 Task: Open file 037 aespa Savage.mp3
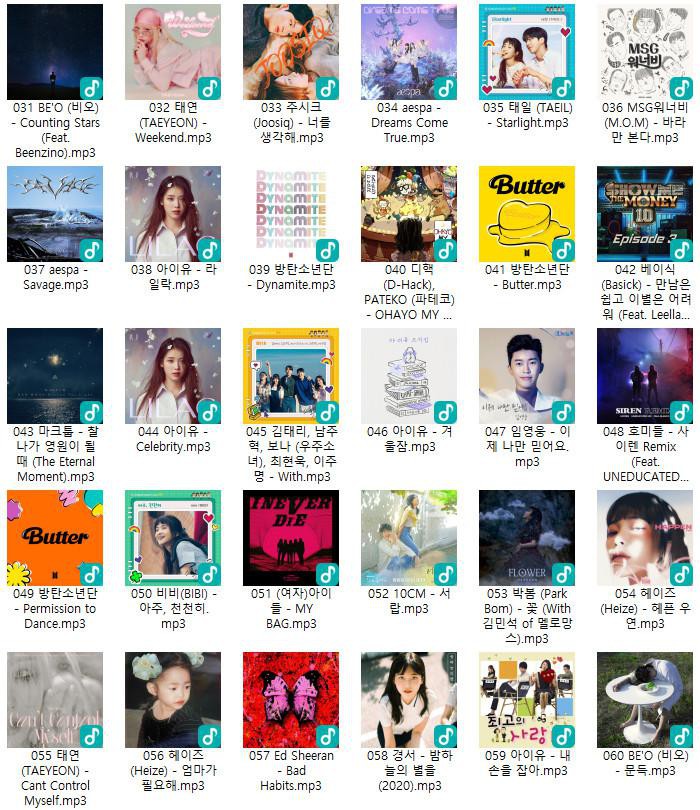click(x=55, y=214)
